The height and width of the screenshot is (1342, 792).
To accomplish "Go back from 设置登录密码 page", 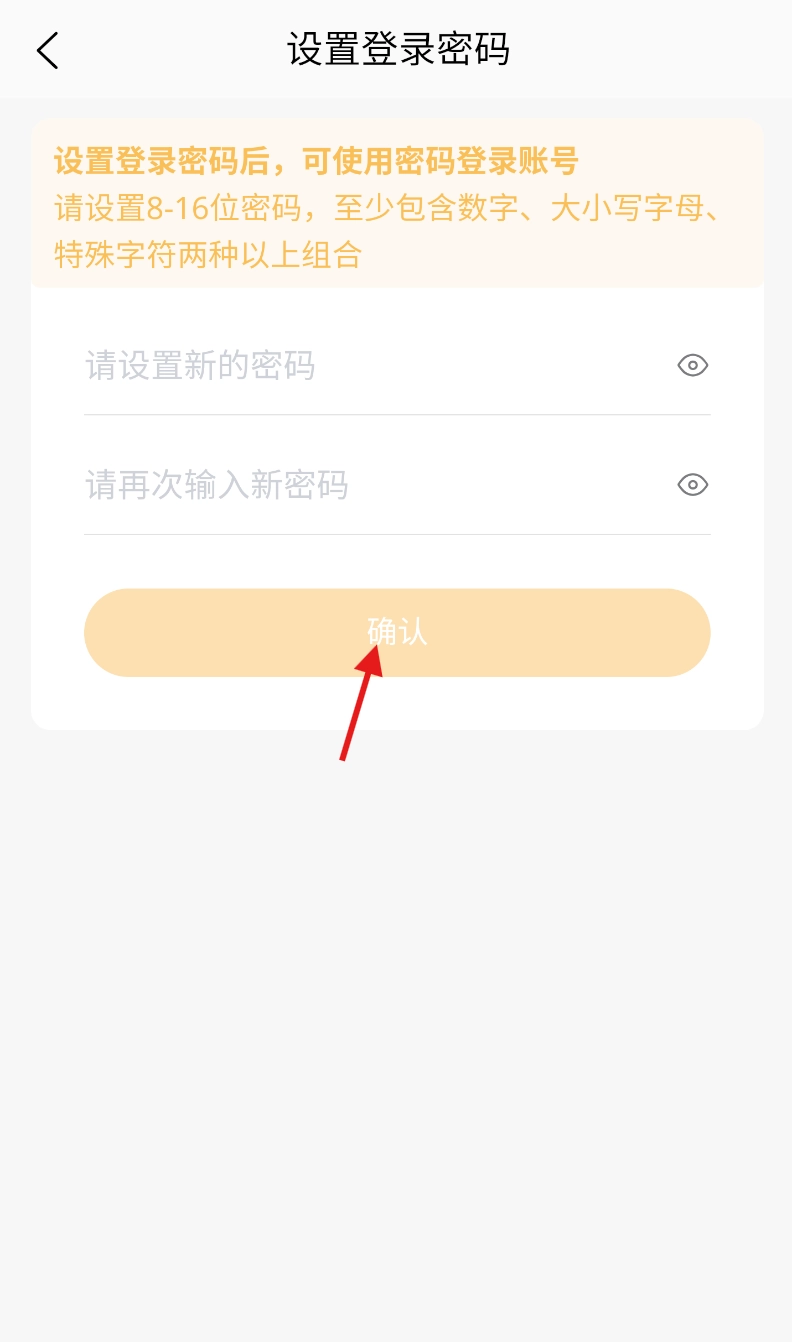I will pyautogui.click(x=47, y=50).
